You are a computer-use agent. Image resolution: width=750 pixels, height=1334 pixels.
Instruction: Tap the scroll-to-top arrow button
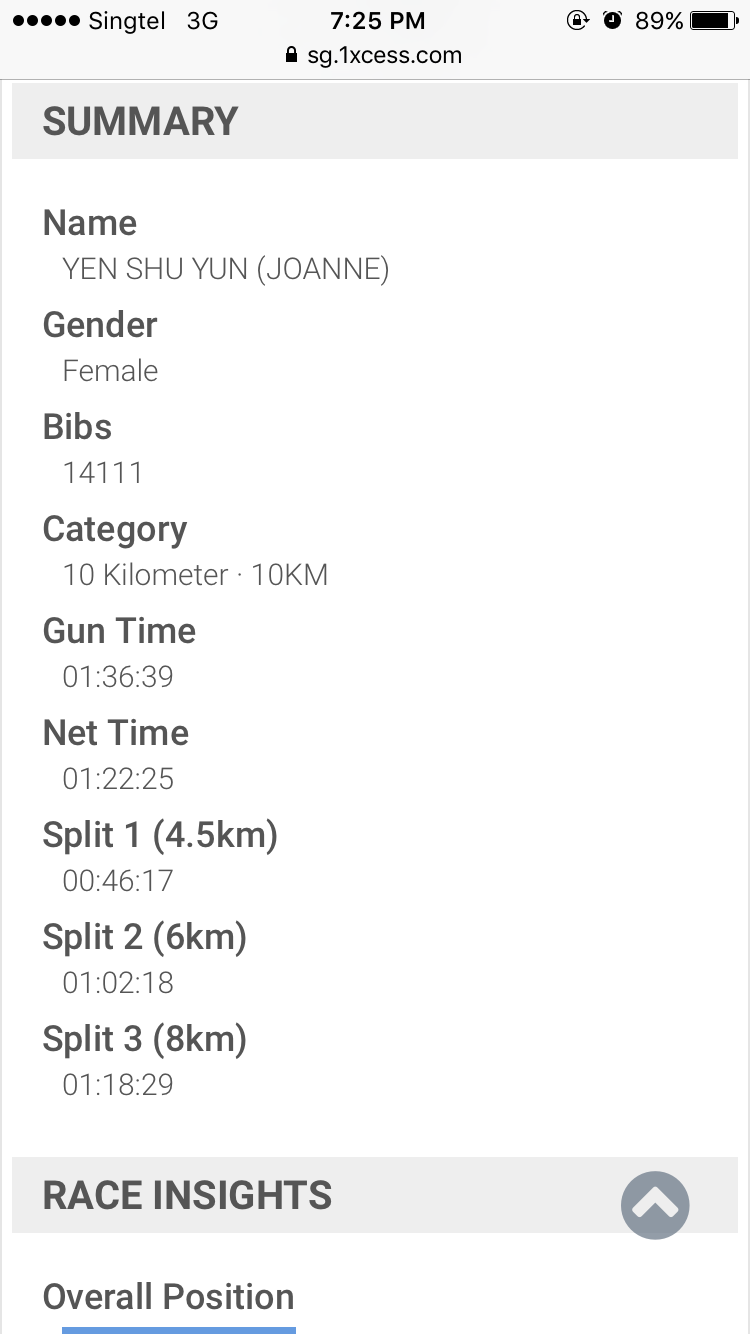pos(655,1205)
